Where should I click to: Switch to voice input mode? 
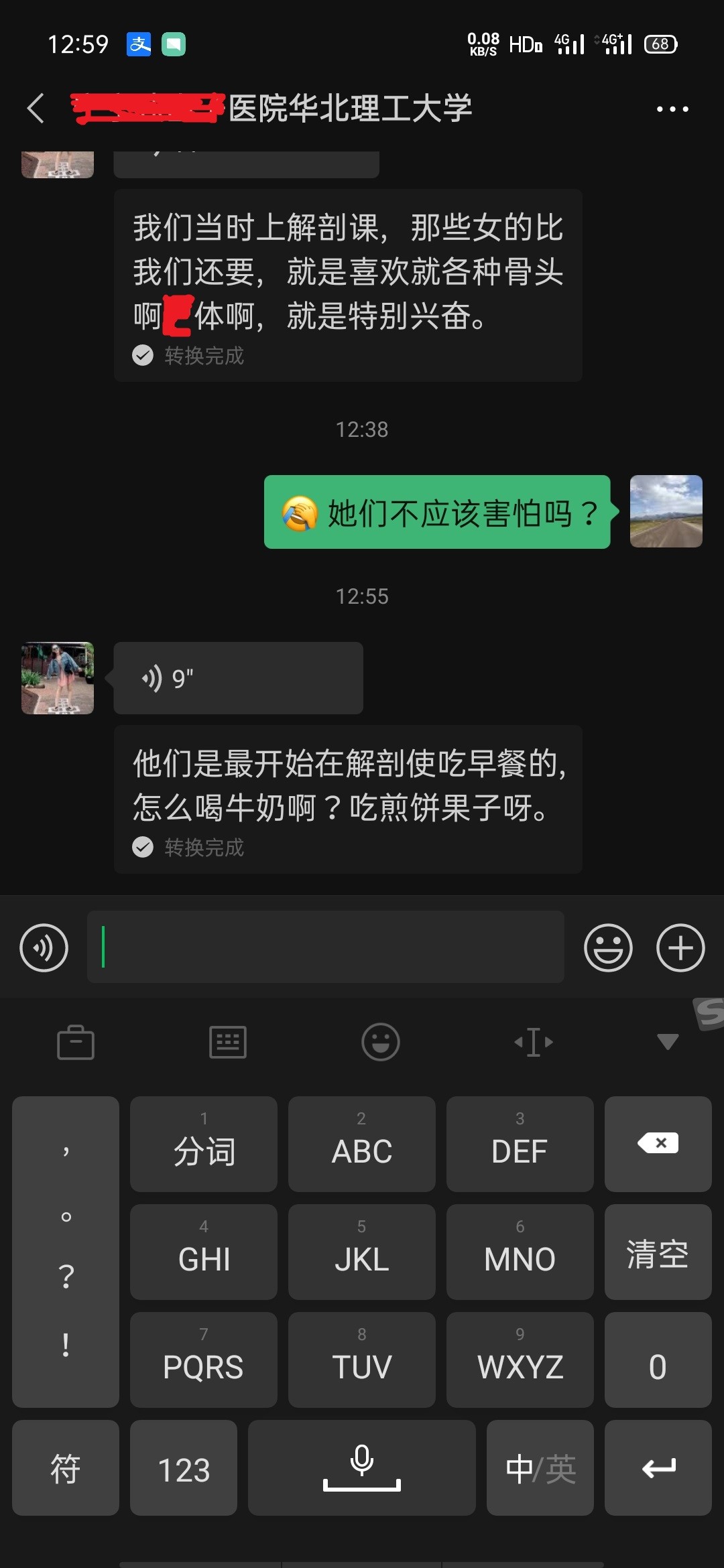44,948
